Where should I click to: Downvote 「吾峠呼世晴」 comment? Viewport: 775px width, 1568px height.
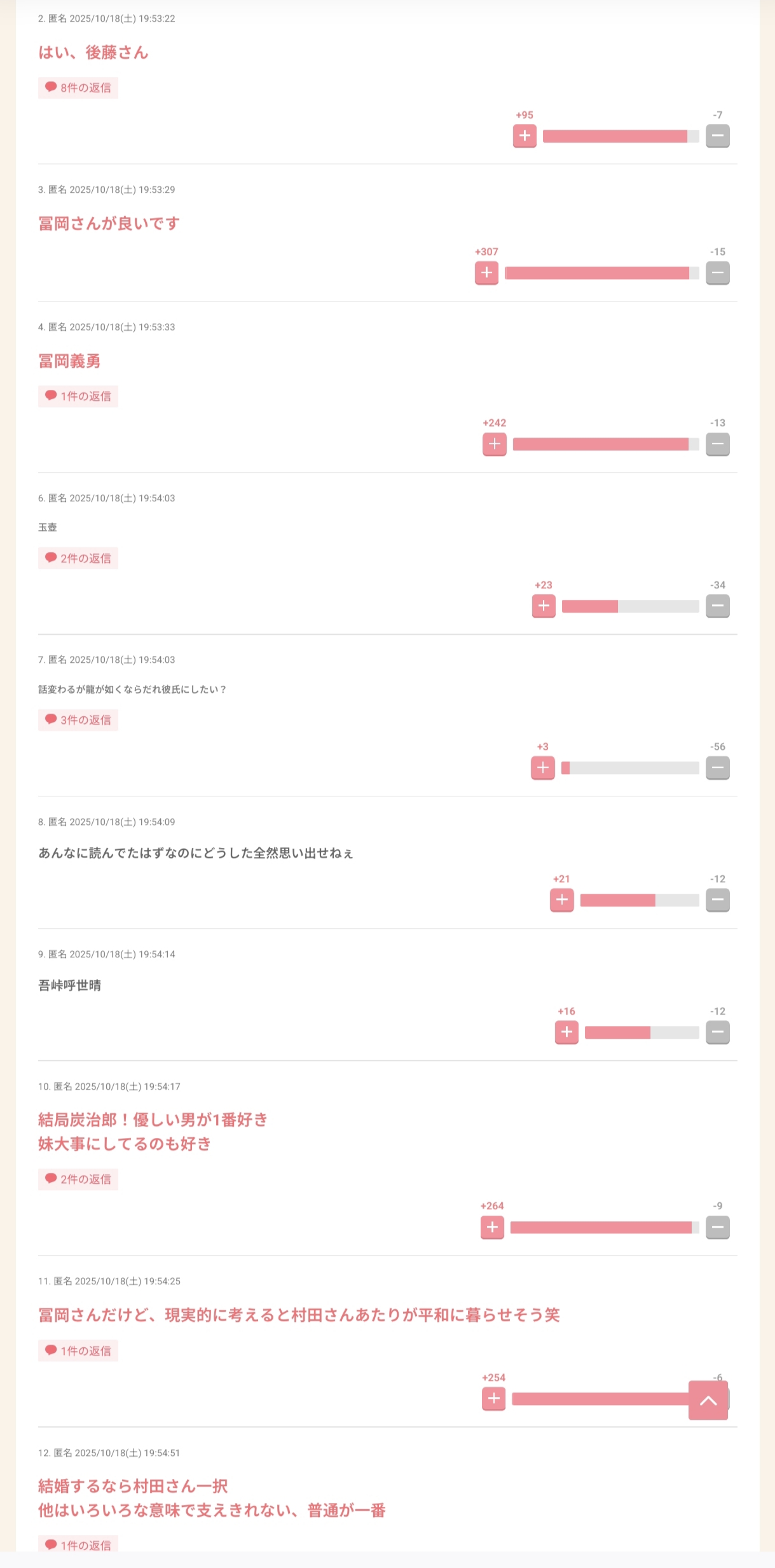coord(717,1032)
